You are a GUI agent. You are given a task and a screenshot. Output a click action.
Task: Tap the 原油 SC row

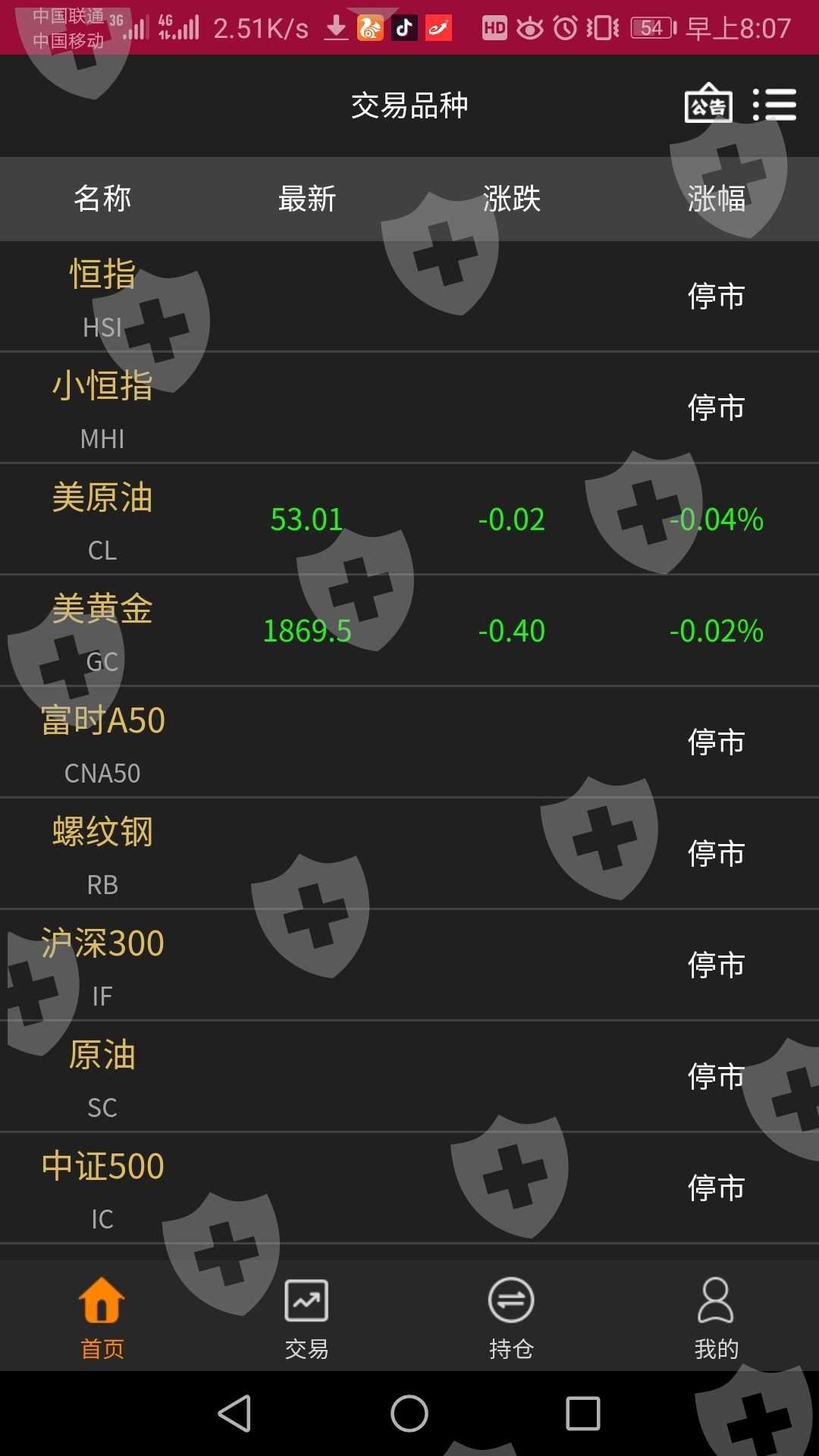pyautogui.click(x=409, y=1077)
